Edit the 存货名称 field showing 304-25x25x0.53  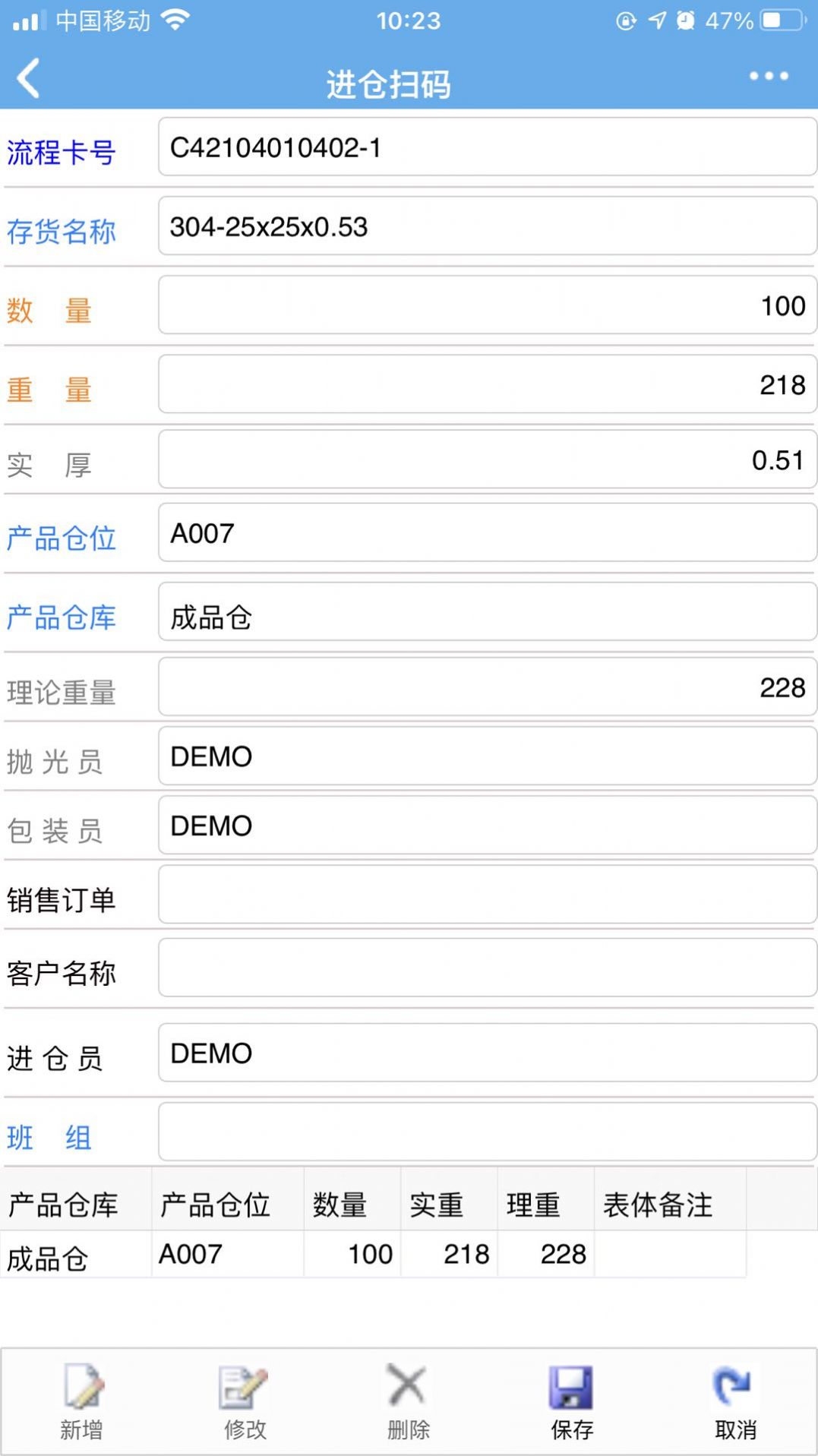(x=486, y=226)
